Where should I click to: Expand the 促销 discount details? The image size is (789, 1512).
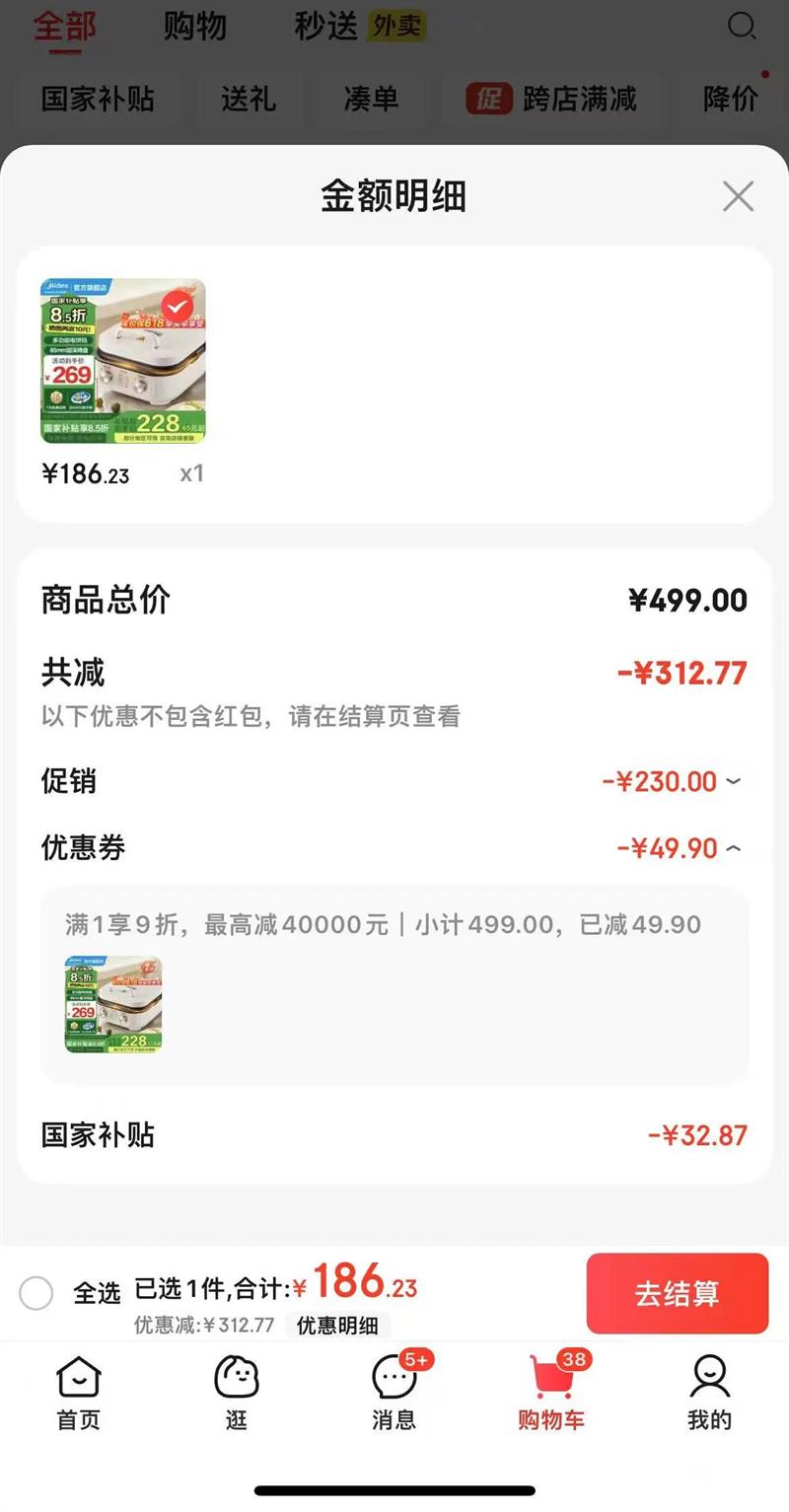pyautogui.click(x=733, y=782)
